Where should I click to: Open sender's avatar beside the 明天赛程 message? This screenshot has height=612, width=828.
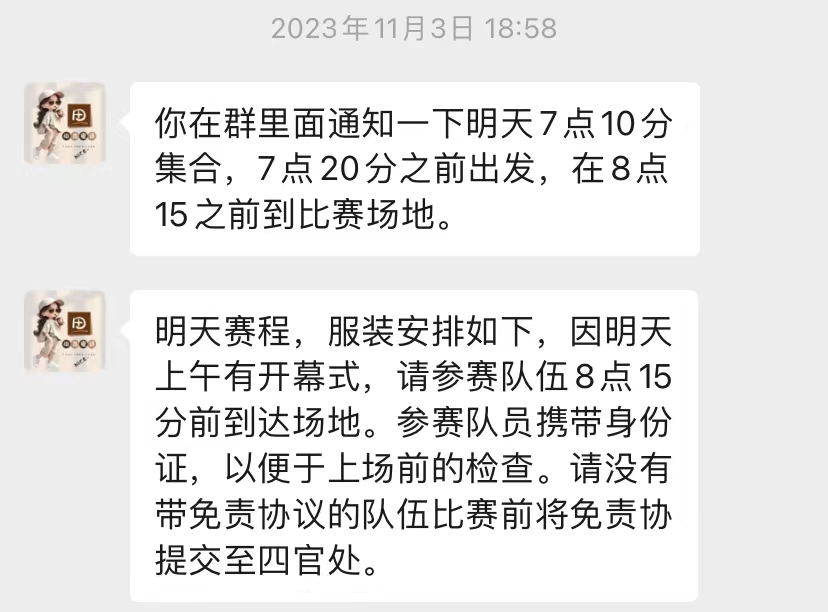pos(65,331)
